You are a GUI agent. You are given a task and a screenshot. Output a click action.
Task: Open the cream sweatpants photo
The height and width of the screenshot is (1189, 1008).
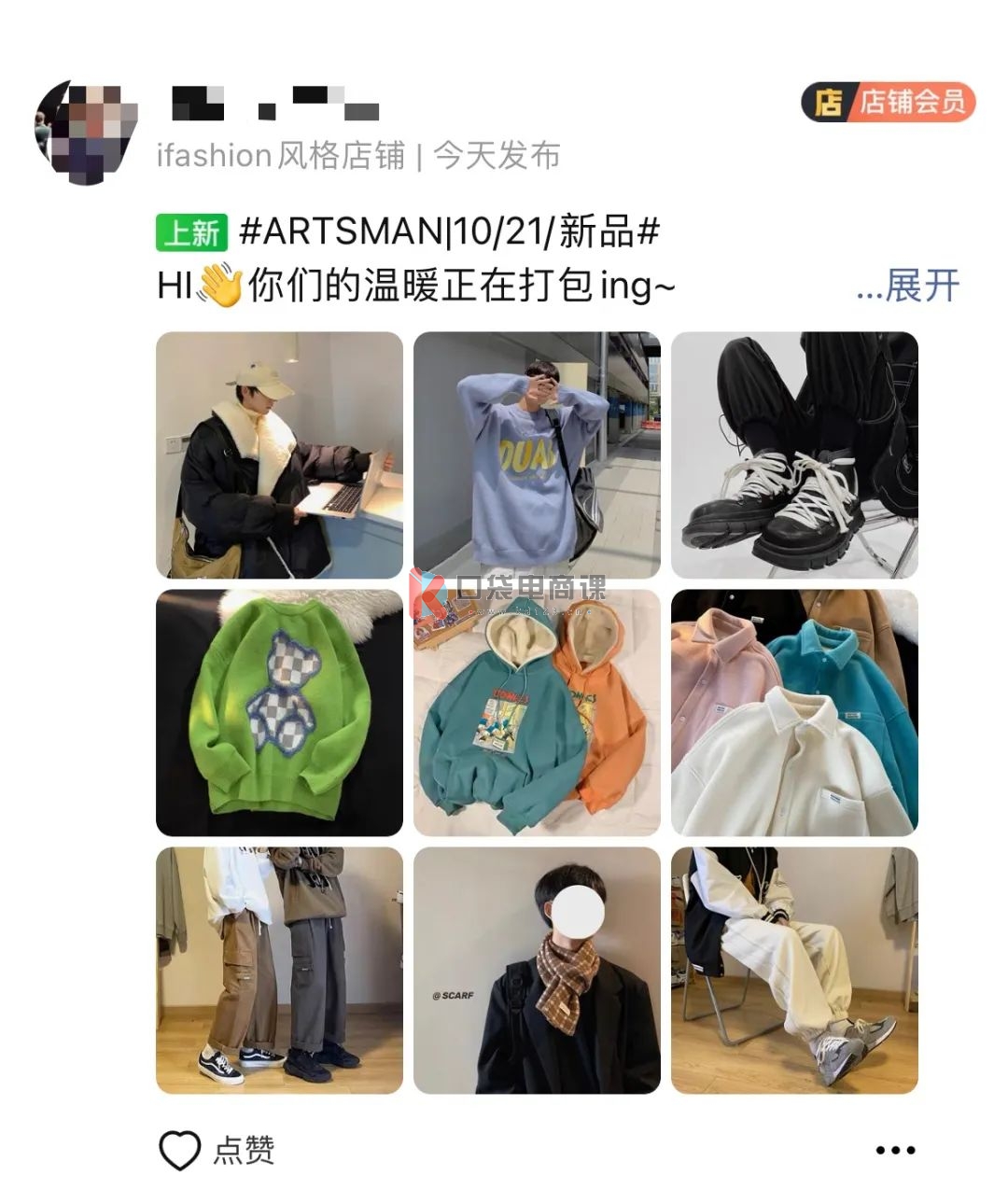coord(794,971)
